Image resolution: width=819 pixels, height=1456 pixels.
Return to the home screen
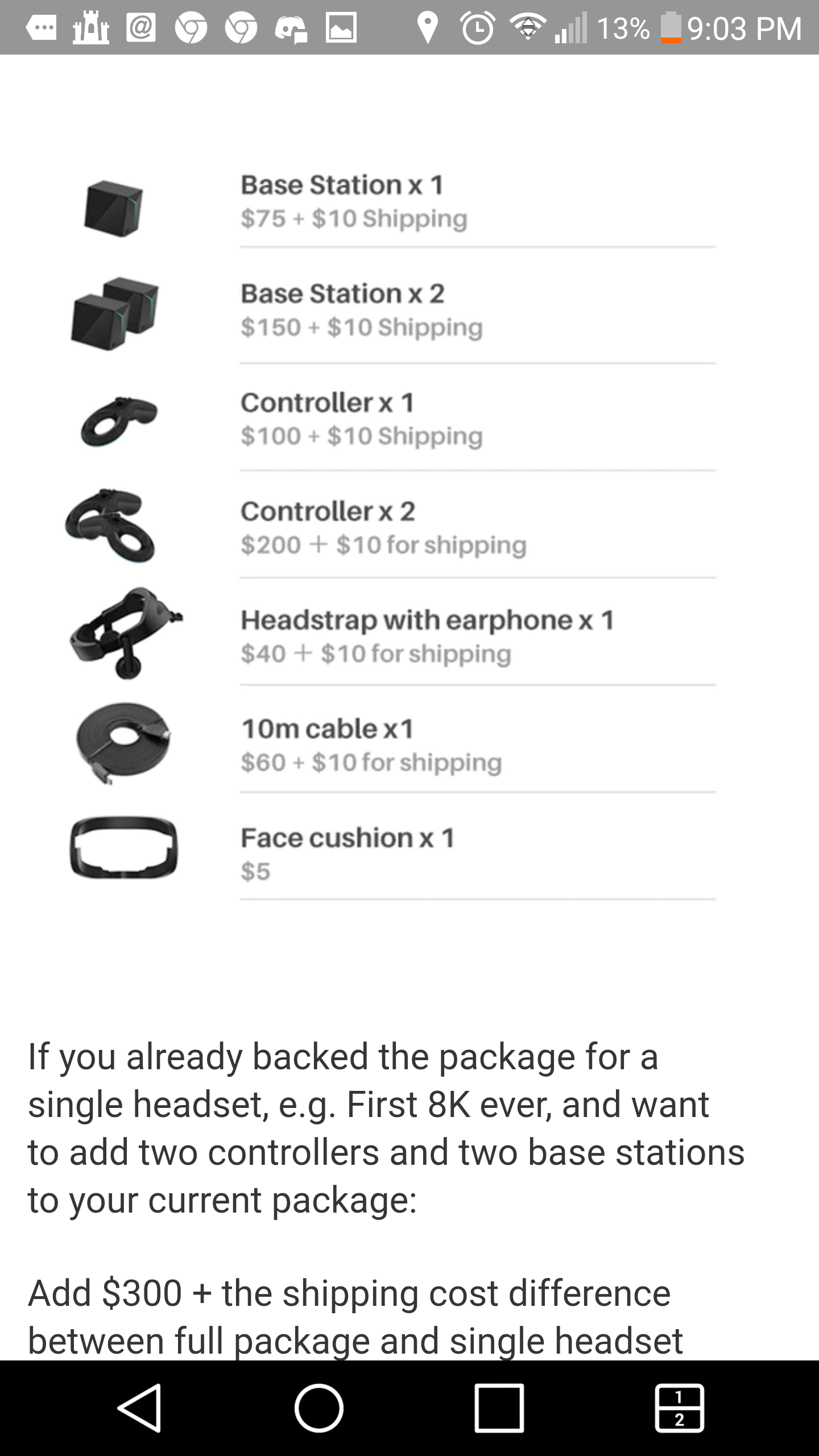319,1408
